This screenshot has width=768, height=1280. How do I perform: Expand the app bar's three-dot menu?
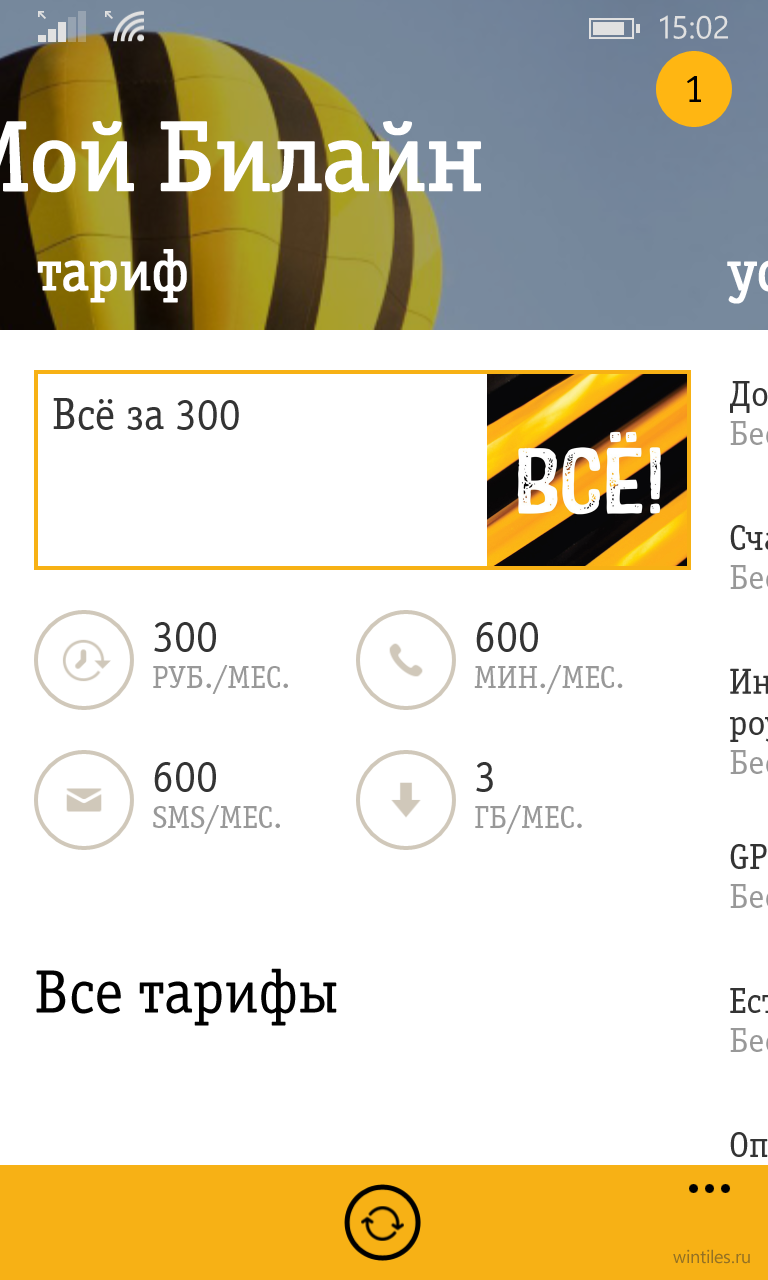(x=710, y=1189)
